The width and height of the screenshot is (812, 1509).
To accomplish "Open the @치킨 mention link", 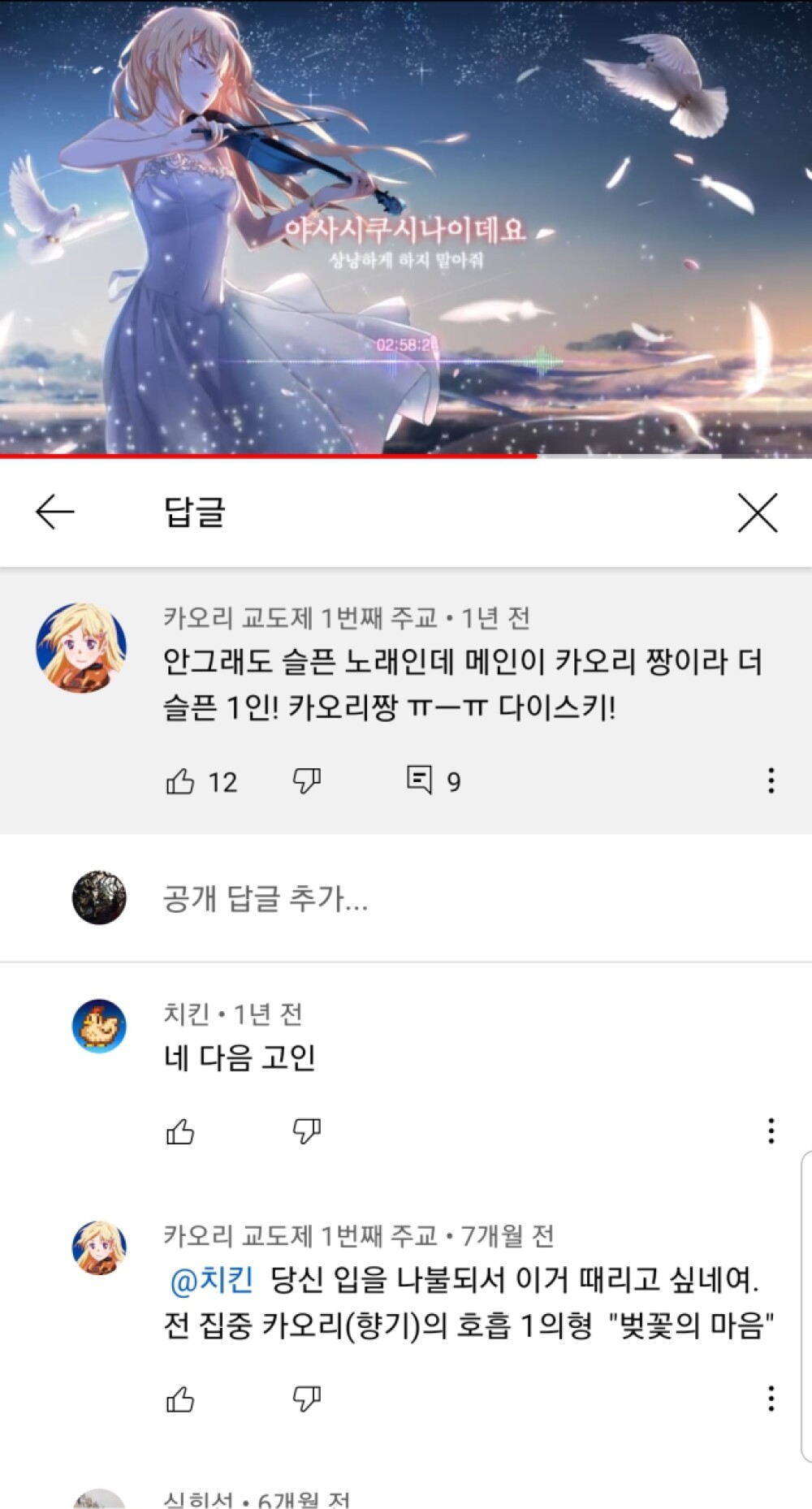I will click(x=211, y=1280).
